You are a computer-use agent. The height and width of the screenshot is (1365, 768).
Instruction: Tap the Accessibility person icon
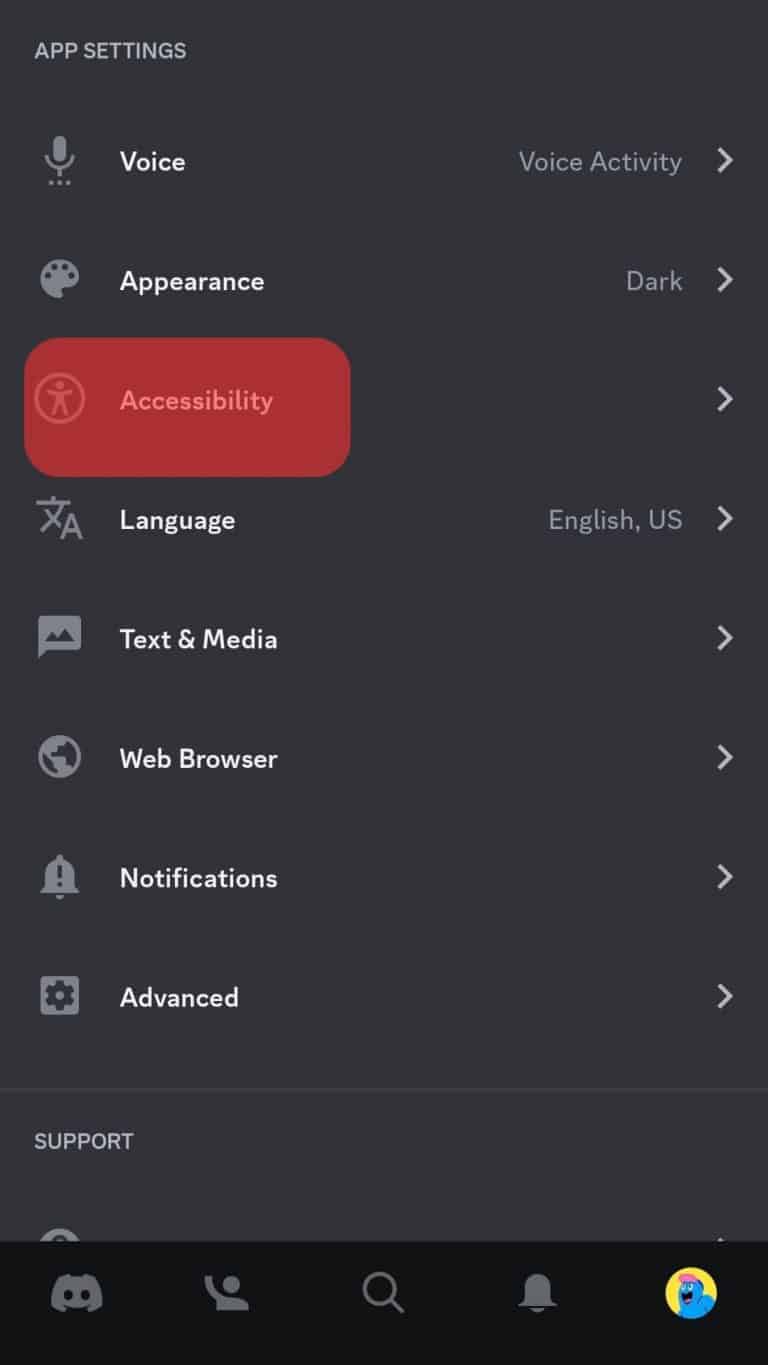click(x=60, y=400)
